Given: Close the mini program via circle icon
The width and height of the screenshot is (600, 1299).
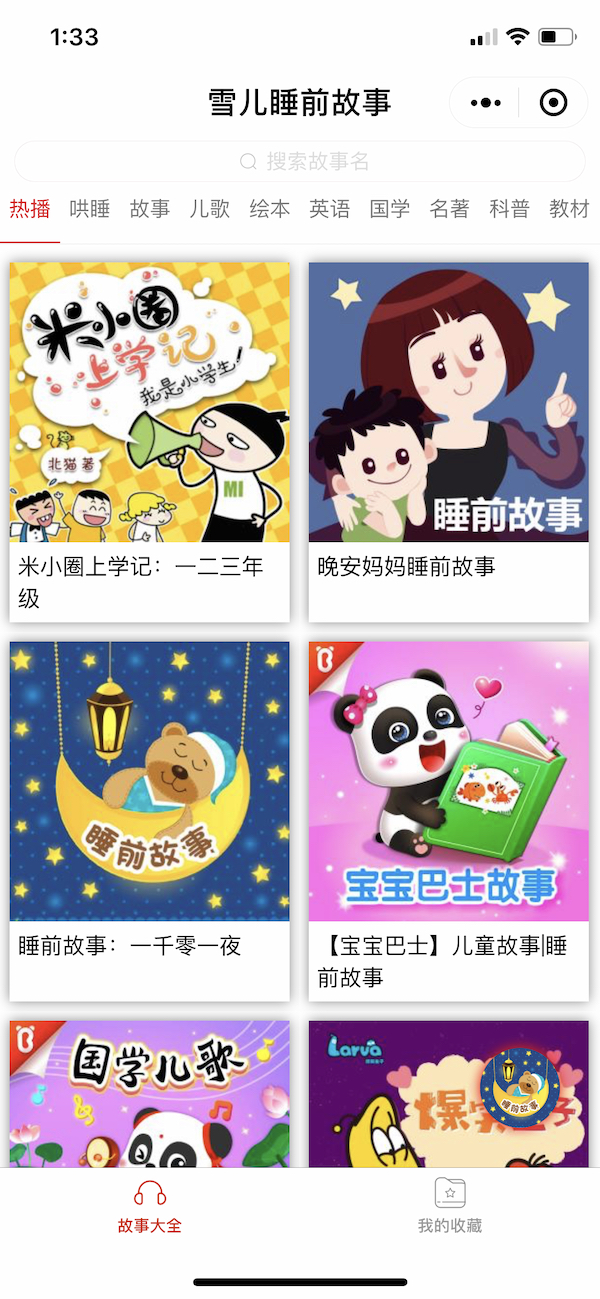Looking at the screenshot, I should pos(553,103).
